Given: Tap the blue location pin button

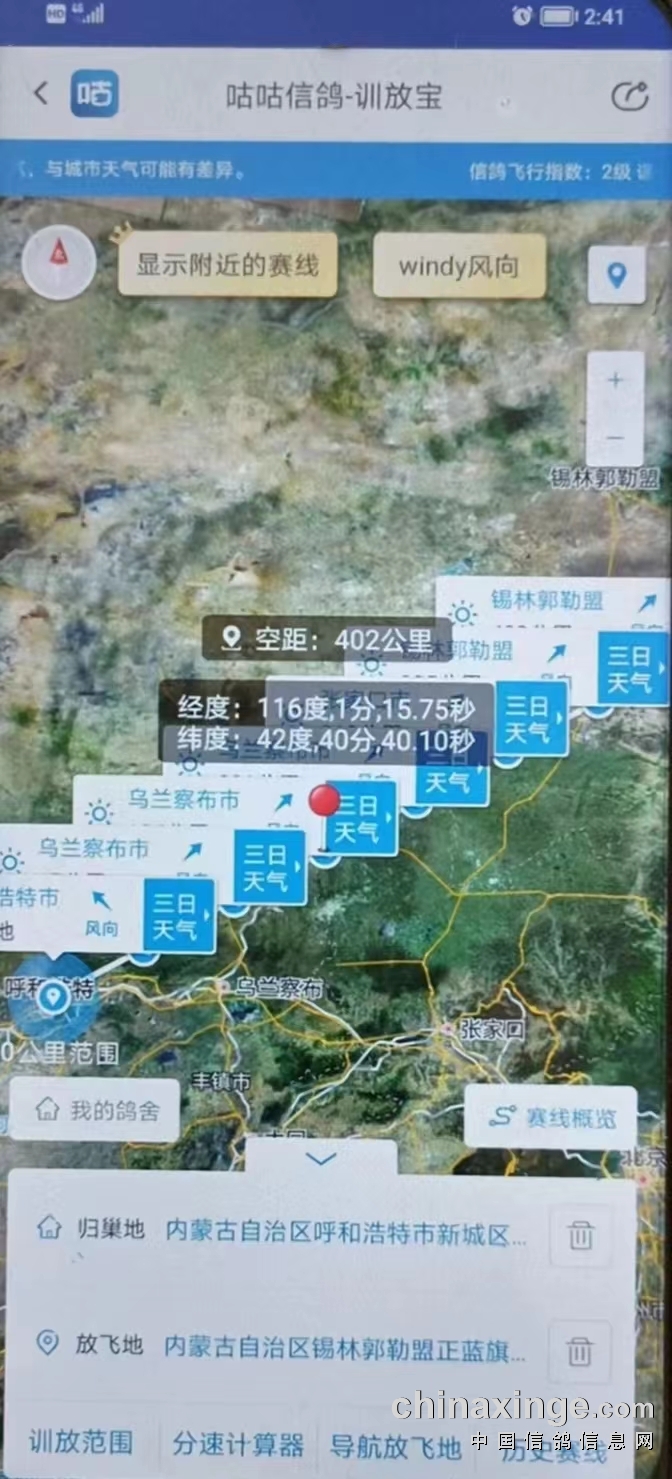Looking at the screenshot, I should (616, 274).
